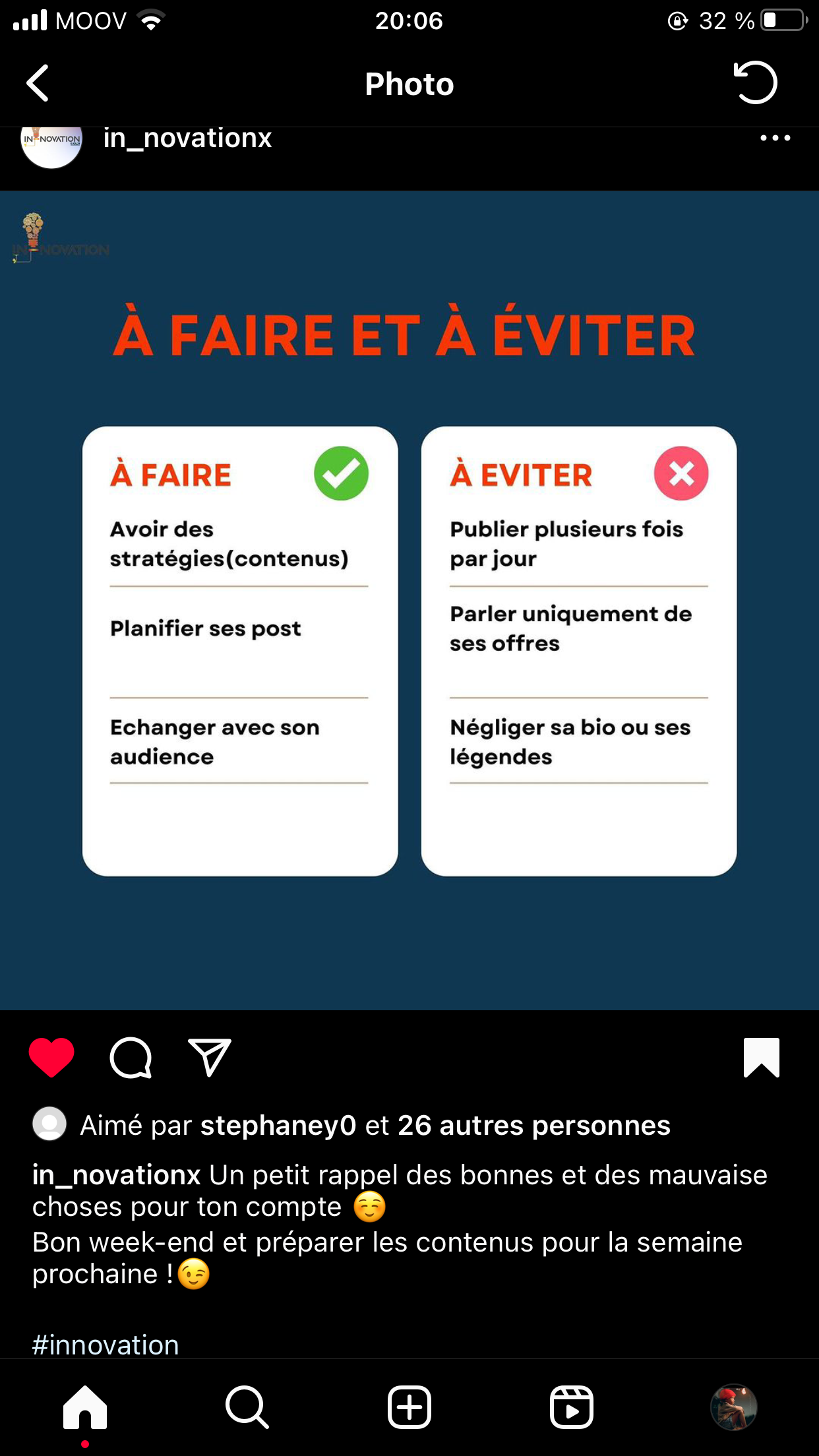Open the #innovation hashtag
The height and width of the screenshot is (1456, 819).
[106, 1344]
